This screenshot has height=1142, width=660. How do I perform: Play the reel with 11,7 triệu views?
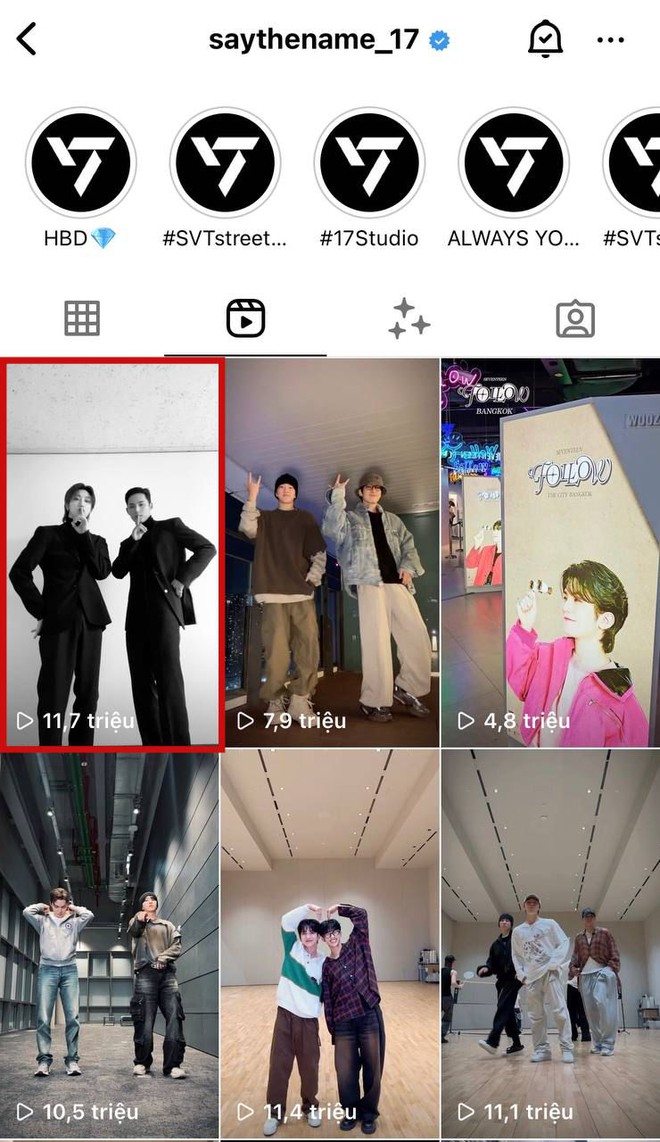pyautogui.click(x=111, y=553)
